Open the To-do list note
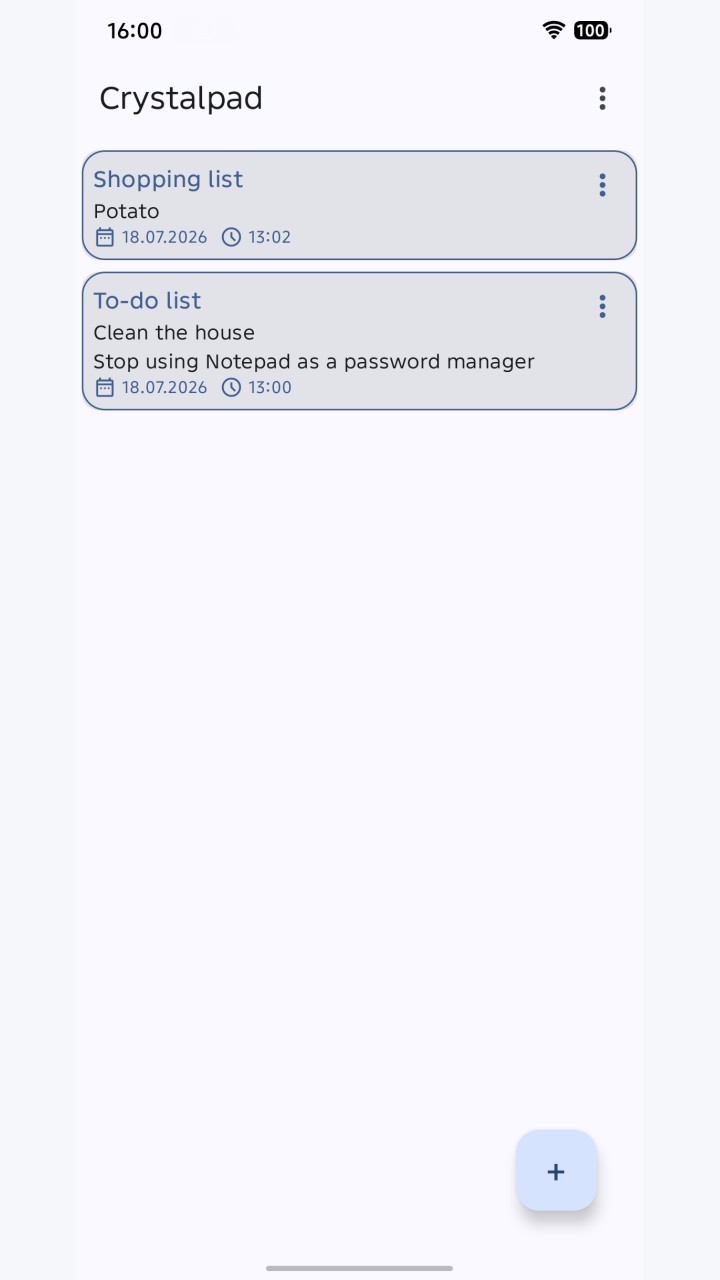The width and height of the screenshot is (720, 1280). point(359,341)
